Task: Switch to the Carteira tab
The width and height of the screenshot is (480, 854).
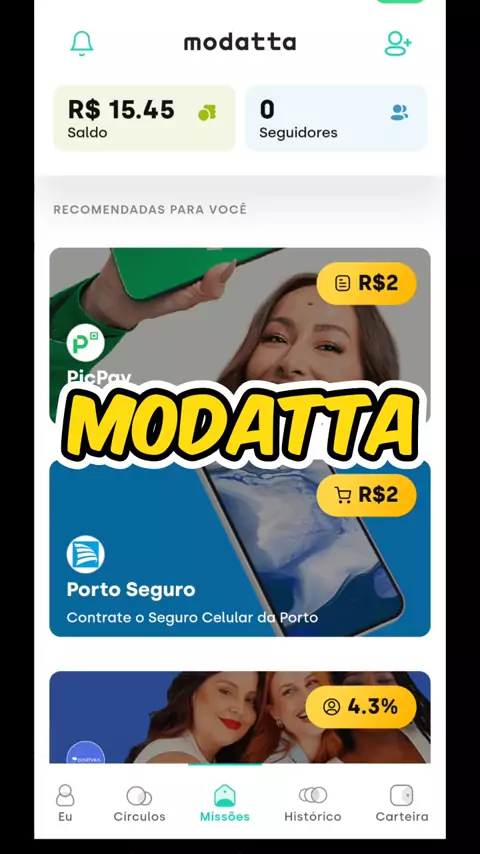Action: [402, 803]
